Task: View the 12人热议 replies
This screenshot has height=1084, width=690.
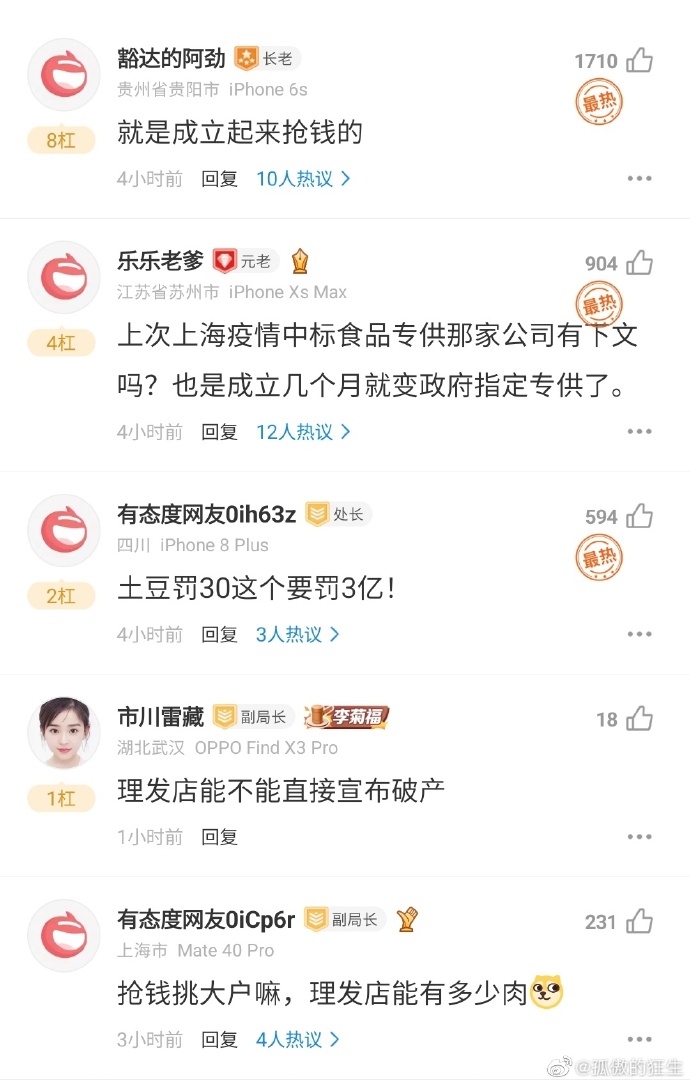Action: [x=303, y=432]
